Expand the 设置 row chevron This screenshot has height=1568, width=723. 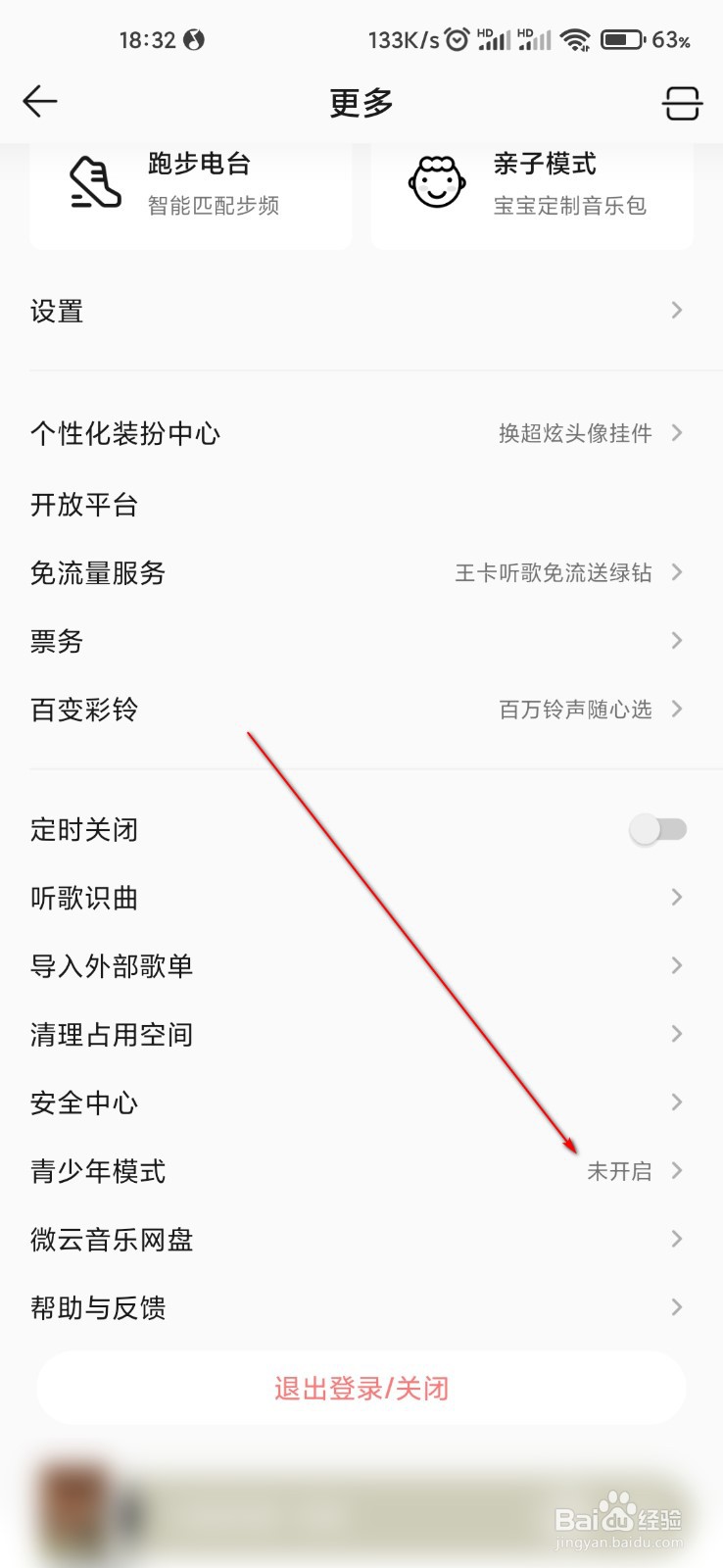click(676, 310)
